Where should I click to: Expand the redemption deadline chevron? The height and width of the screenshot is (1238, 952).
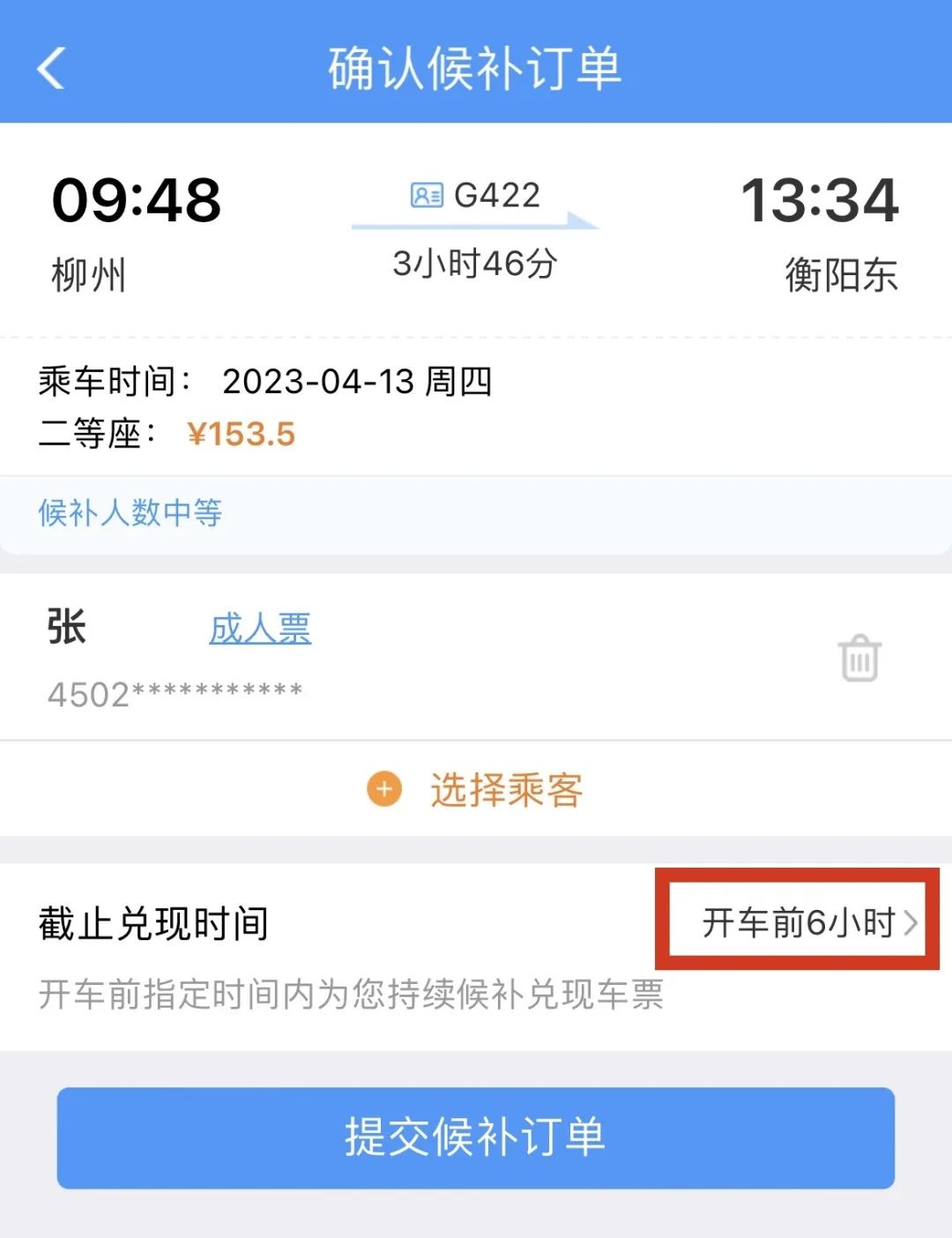click(x=913, y=924)
